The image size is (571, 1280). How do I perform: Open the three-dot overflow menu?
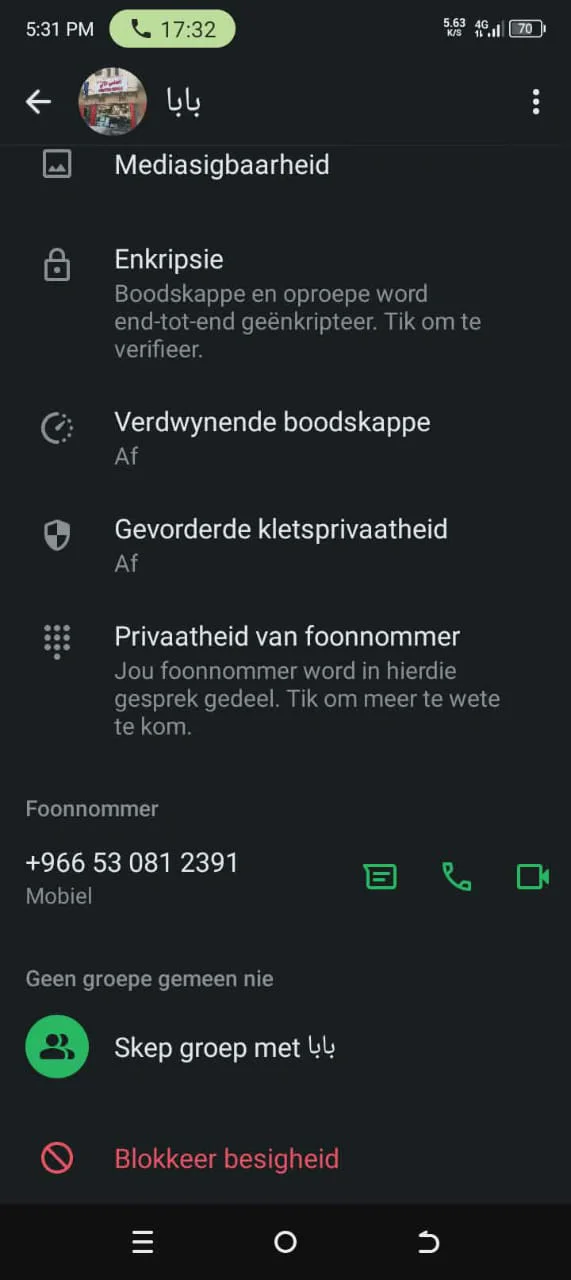536,101
